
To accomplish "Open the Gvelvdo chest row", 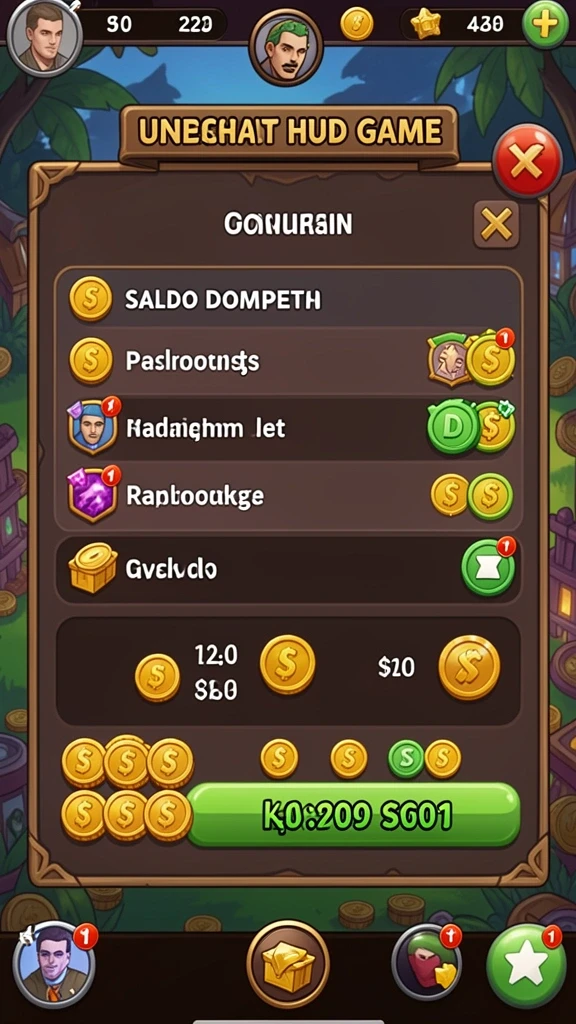I will [288, 569].
